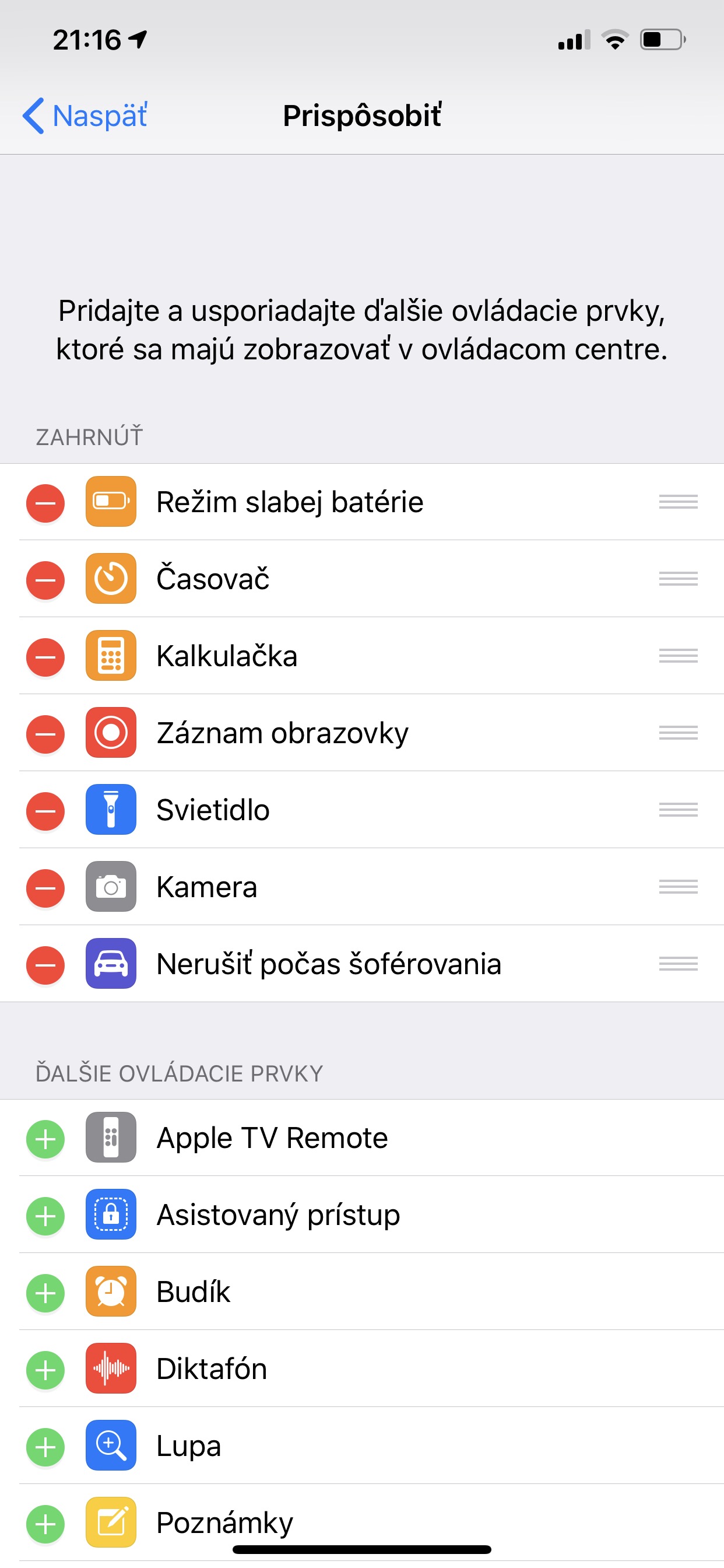
Task: Remove Časovač using its red minus
Action: point(45,580)
